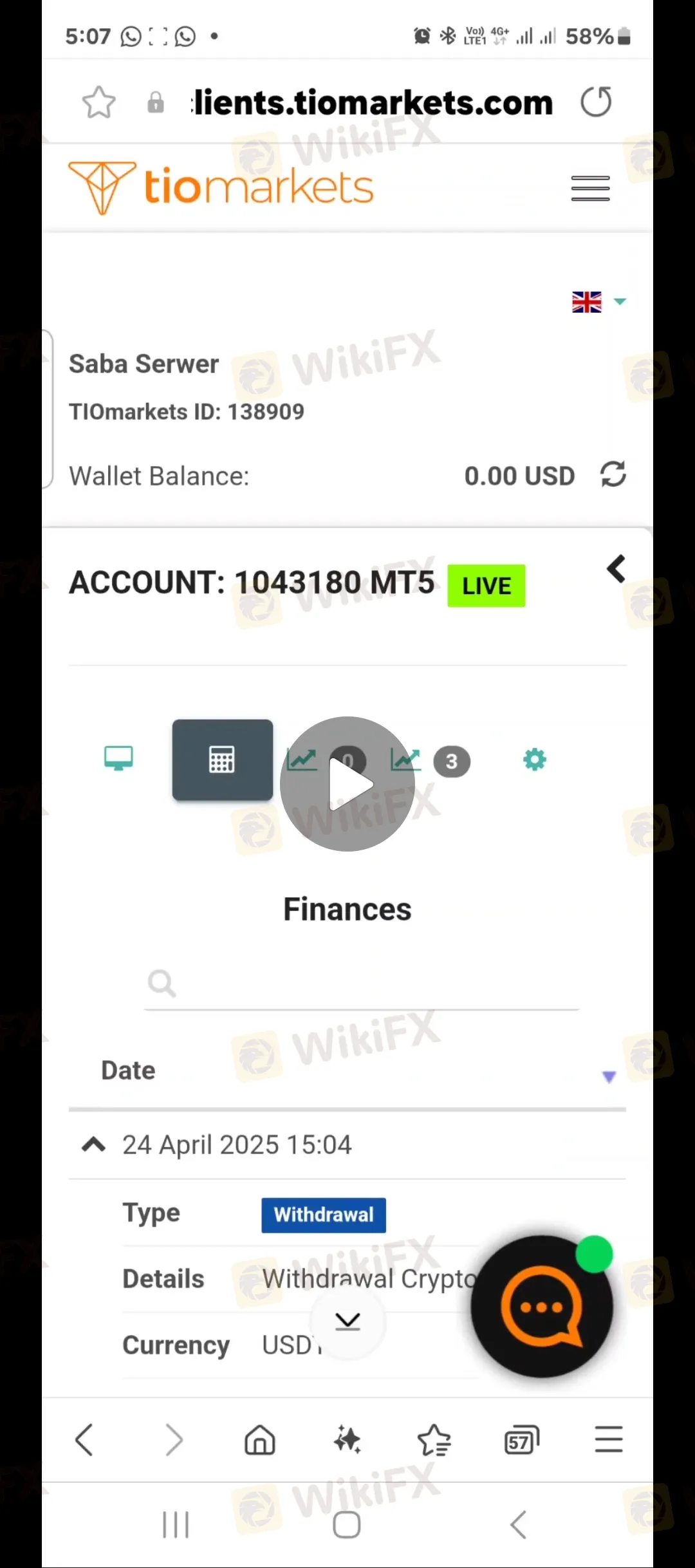Select the calculator finances tab
This screenshot has width=695, height=1568.
(223, 760)
